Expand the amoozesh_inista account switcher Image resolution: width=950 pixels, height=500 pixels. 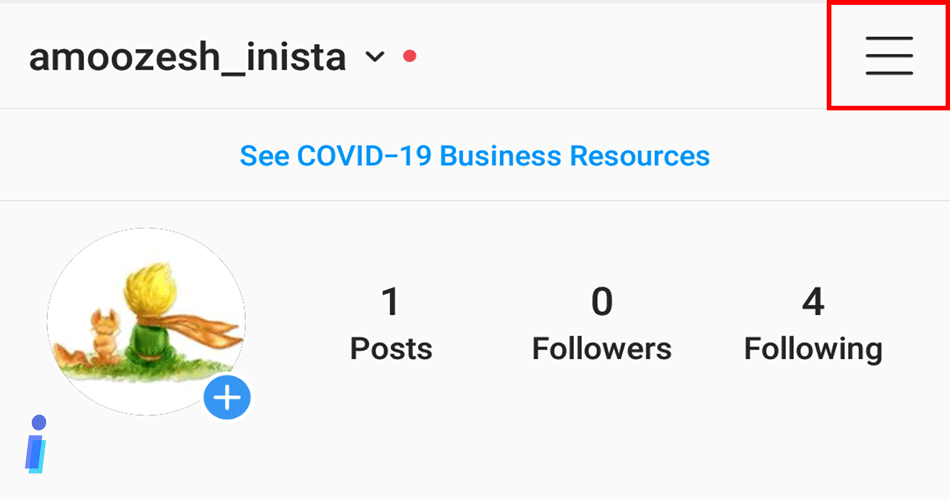click(375, 57)
